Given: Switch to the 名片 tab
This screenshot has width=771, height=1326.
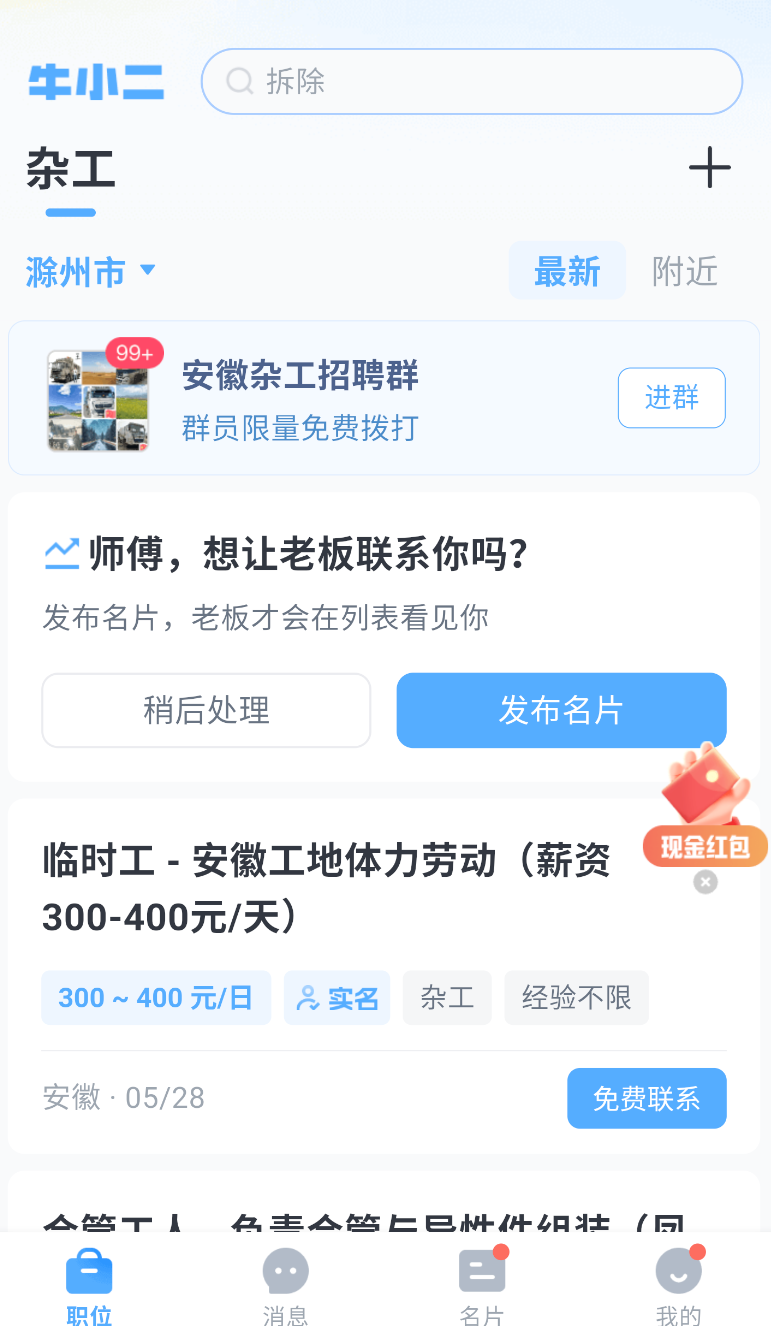Looking at the screenshot, I should pos(481,1287).
